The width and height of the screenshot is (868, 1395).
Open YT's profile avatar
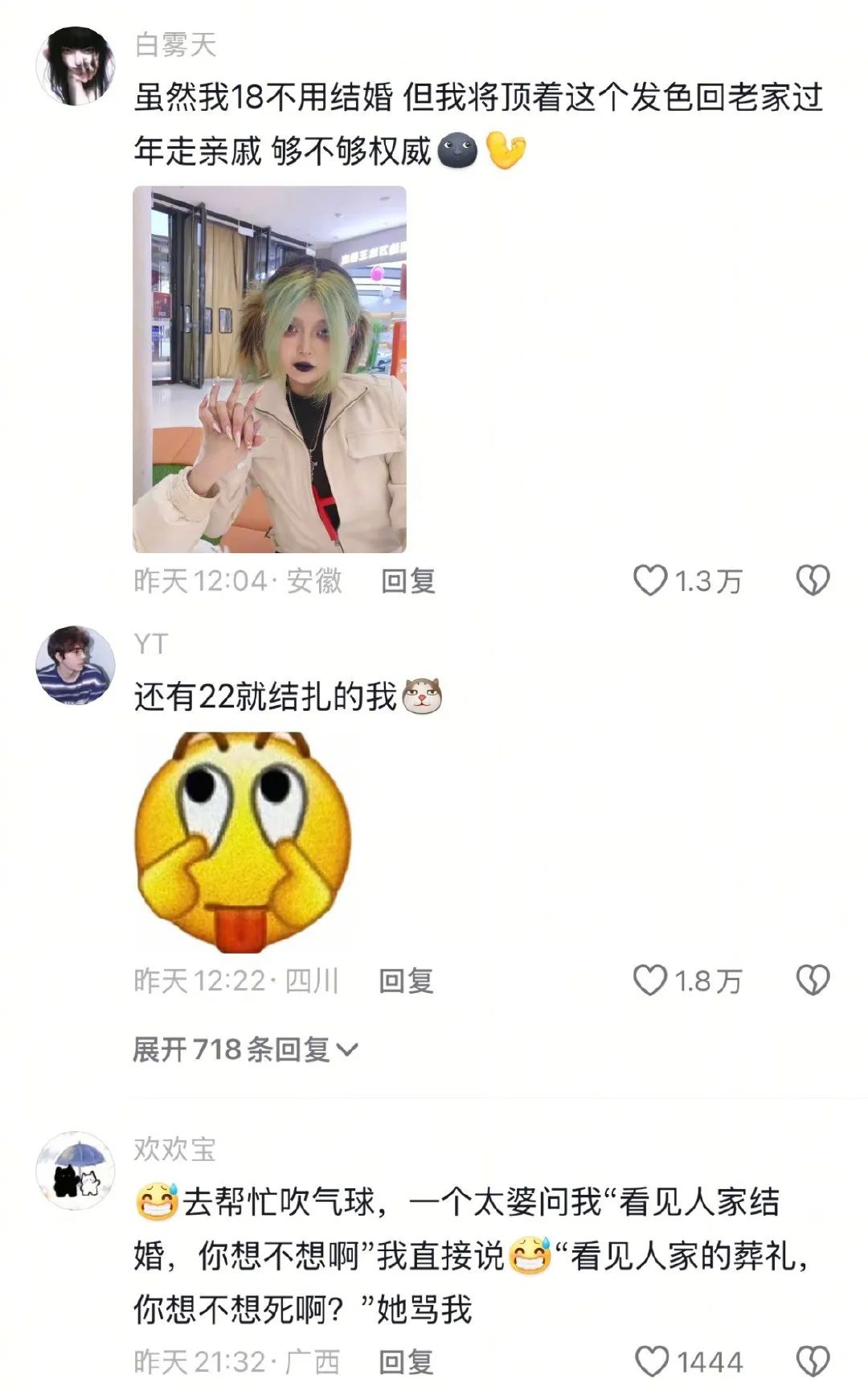76,666
